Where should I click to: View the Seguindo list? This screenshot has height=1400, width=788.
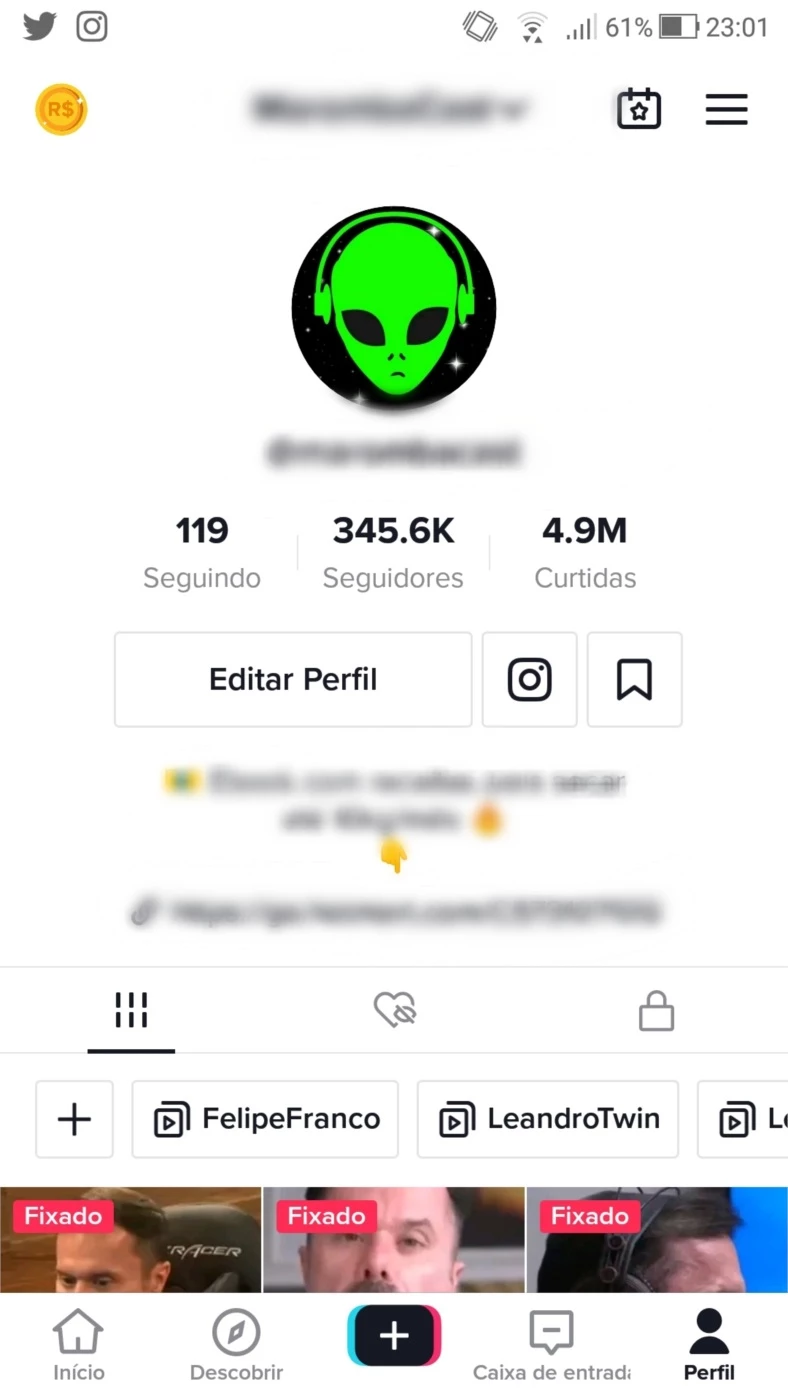[202, 551]
